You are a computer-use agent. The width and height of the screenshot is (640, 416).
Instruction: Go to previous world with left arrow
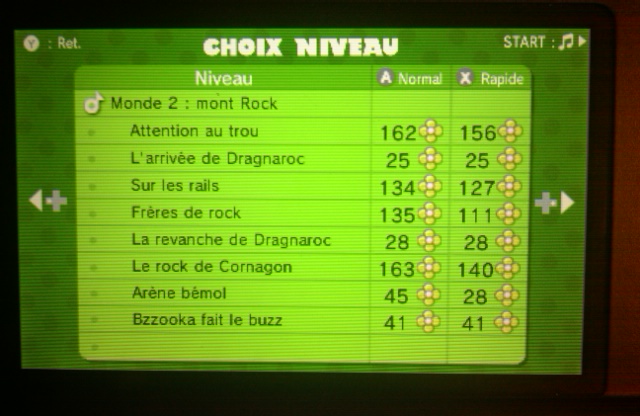coord(47,201)
